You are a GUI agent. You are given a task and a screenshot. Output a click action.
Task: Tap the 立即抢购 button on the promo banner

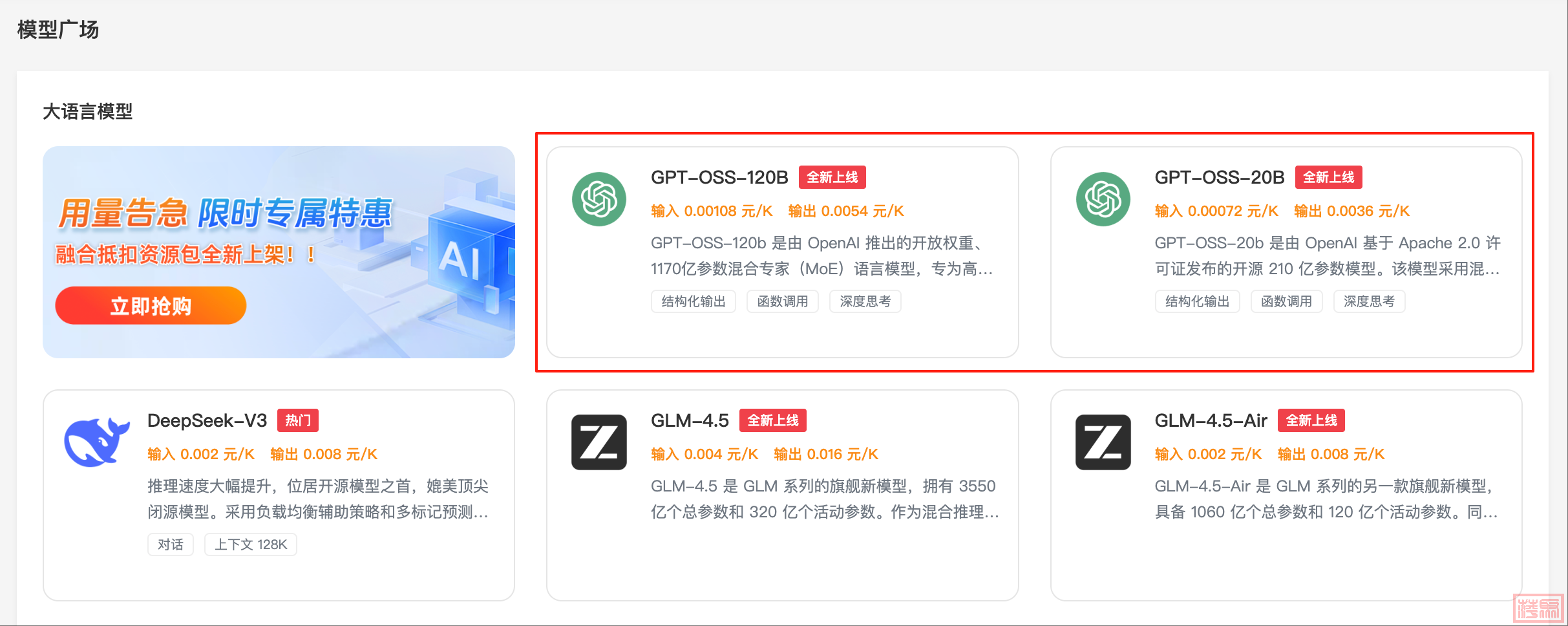click(151, 305)
